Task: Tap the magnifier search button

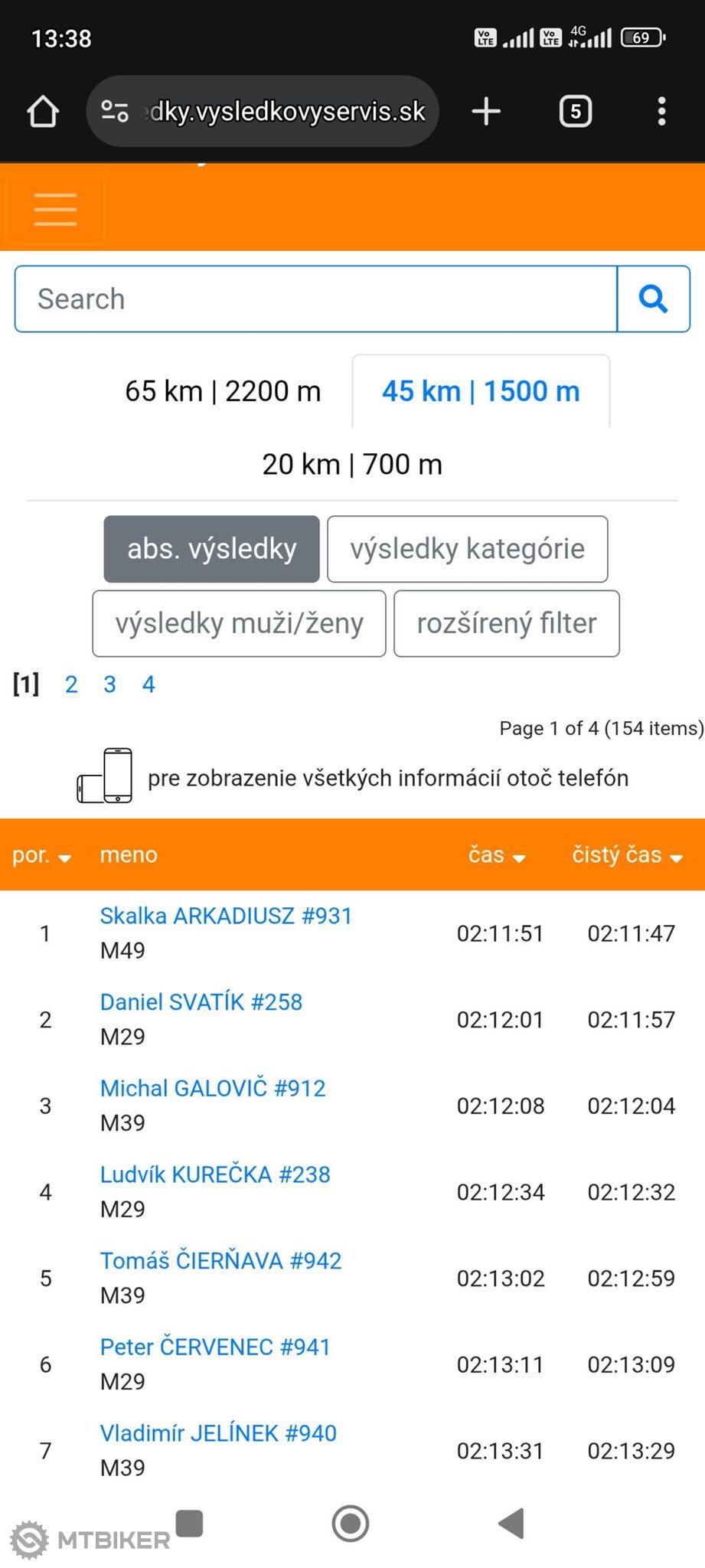Action: 653,299
